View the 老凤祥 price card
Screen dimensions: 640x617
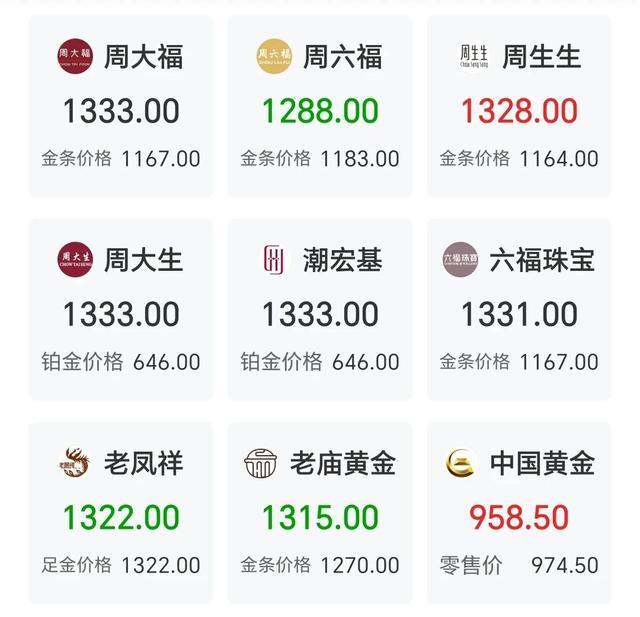(x=120, y=513)
